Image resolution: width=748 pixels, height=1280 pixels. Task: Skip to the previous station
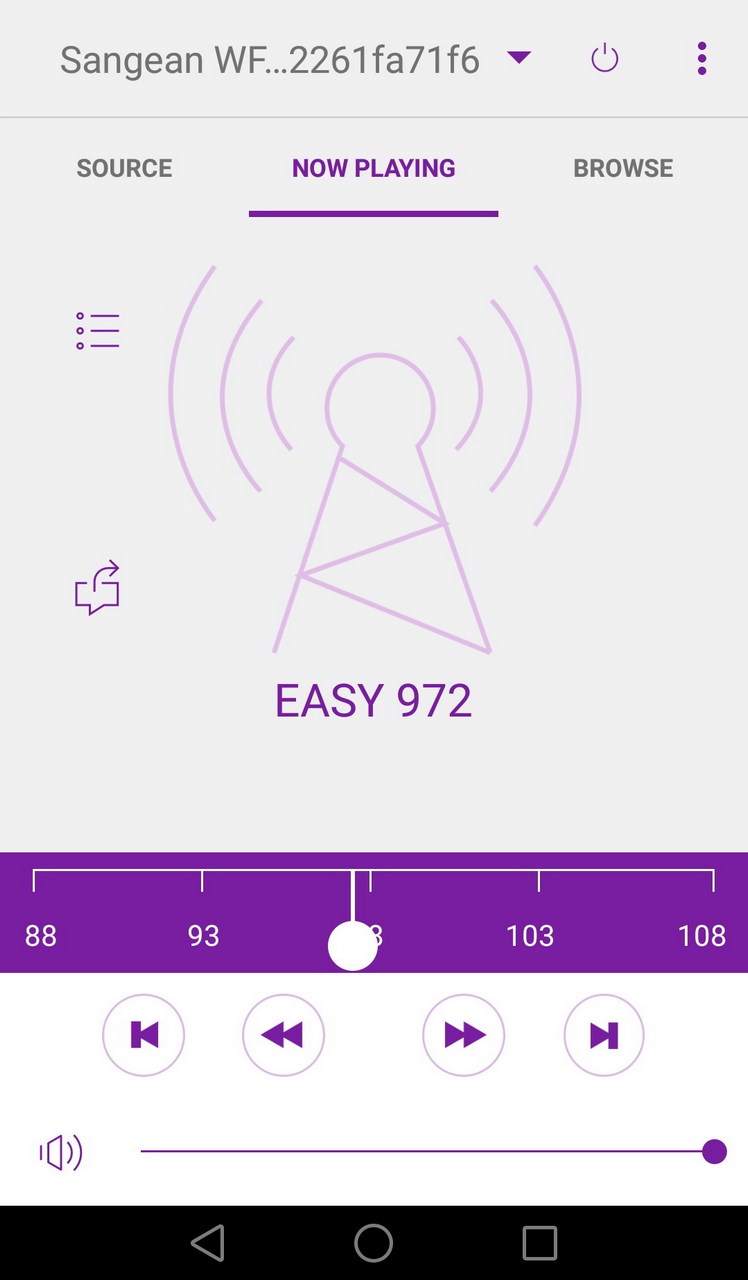coord(144,1035)
